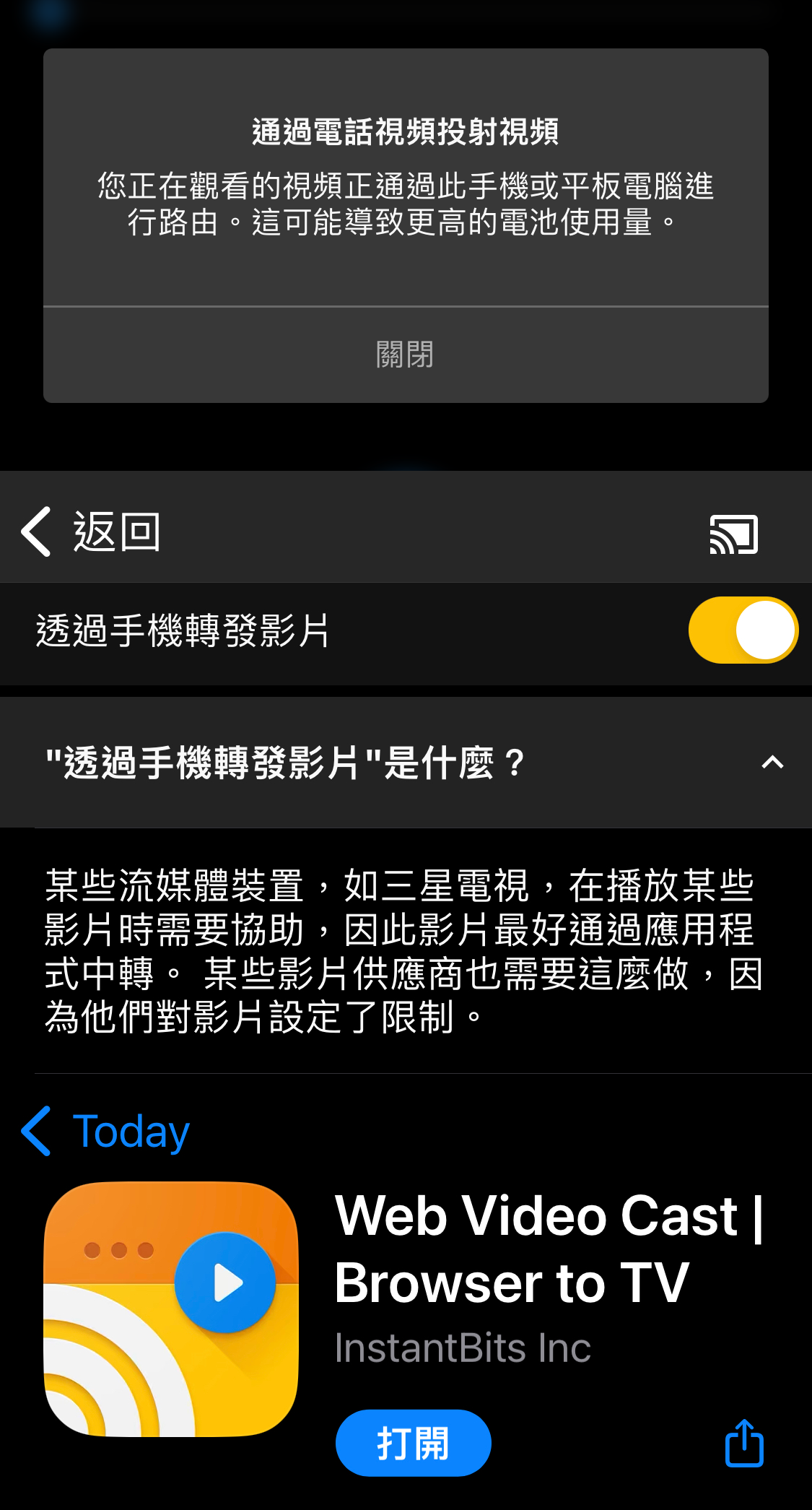Go back using 返回
812x1510 pixels.
pos(91,531)
